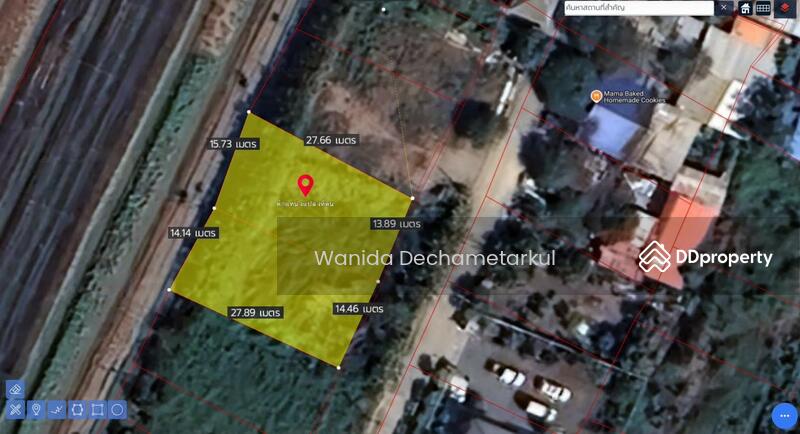Open the ruler and pencil drawing tools

(x=15, y=409)
